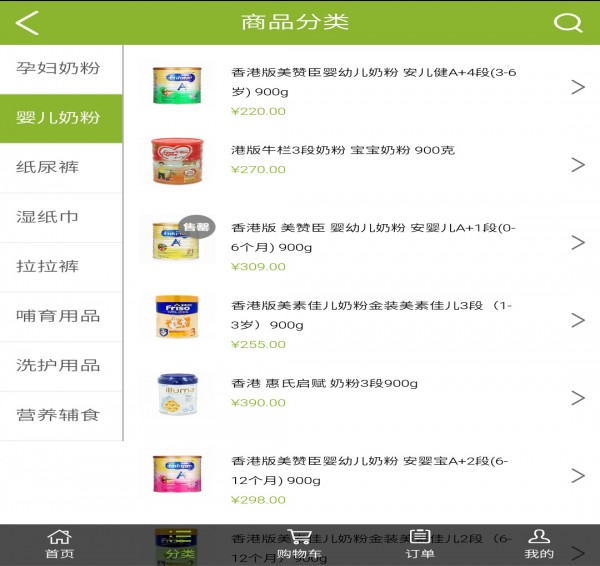Go to the 首页 home tab
Screen dimensions: 600x566
tap(60, 544)
